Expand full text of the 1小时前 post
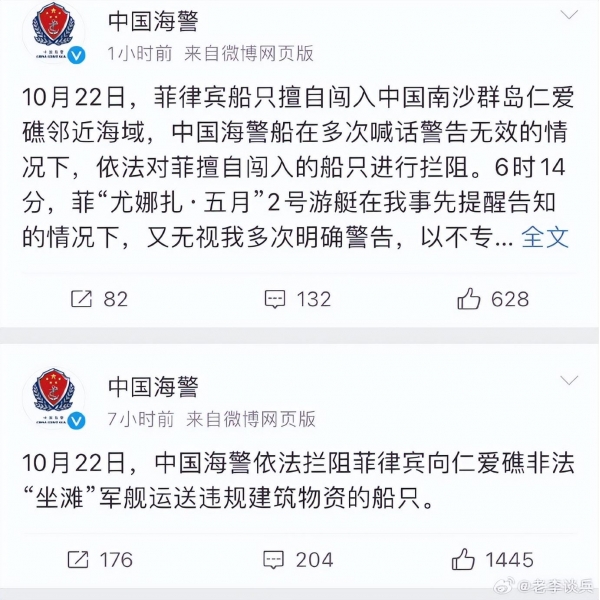600x600 pixels. 546,236
